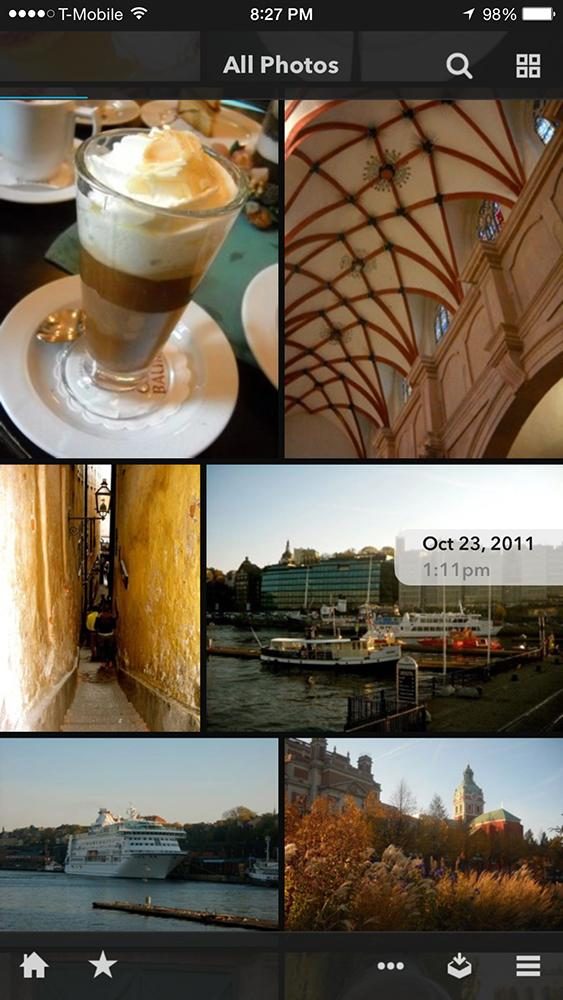The image size is (563, 1000).
Task: Go to the home screen icon
Action: [34, 966]
